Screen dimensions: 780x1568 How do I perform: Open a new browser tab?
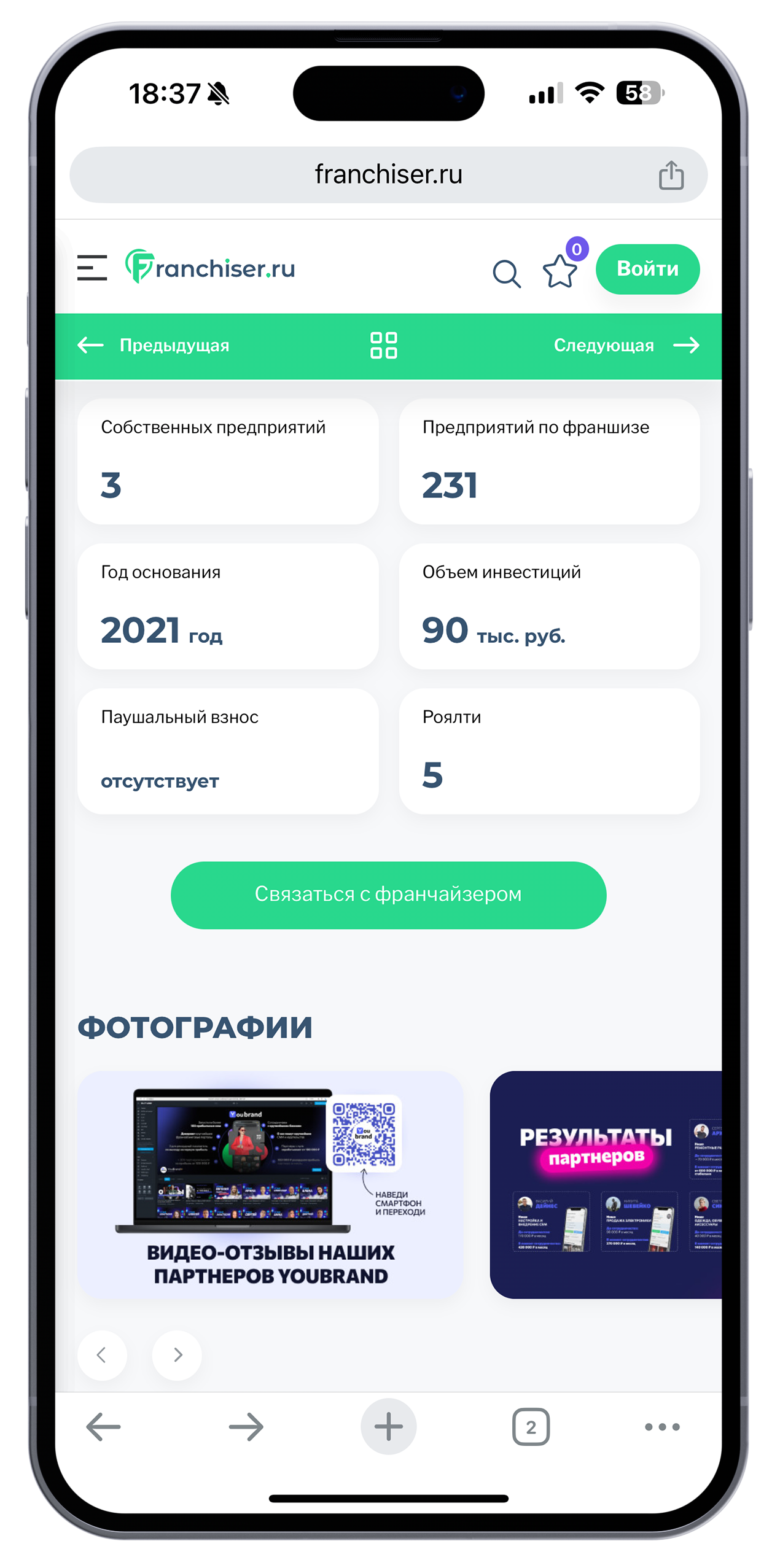coord(388,1426)
